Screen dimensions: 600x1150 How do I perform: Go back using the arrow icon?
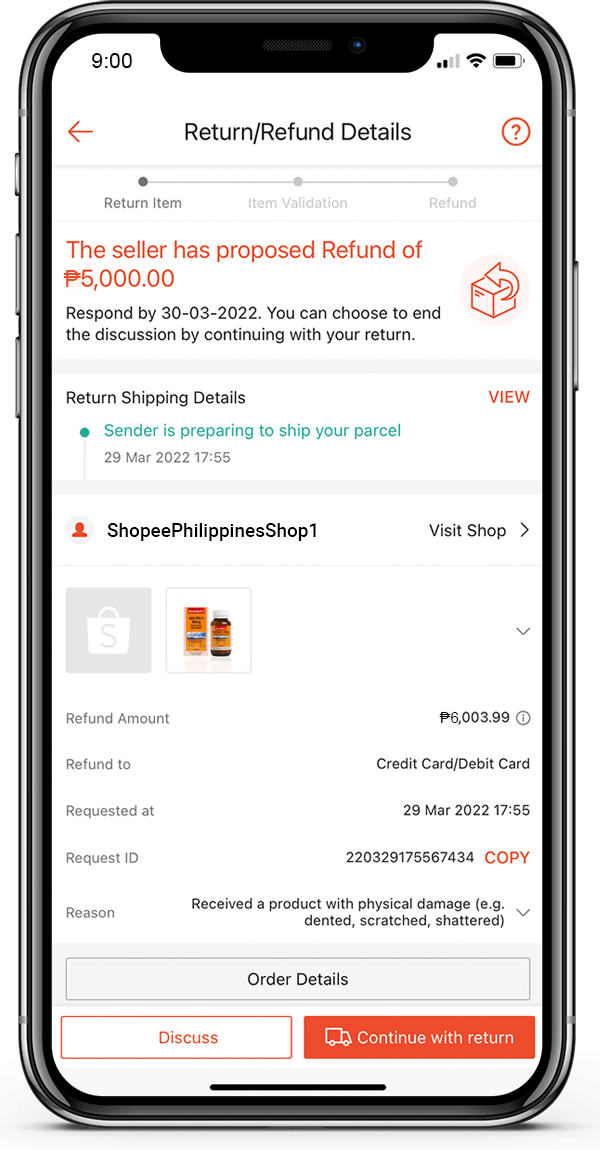coord(80,132)
